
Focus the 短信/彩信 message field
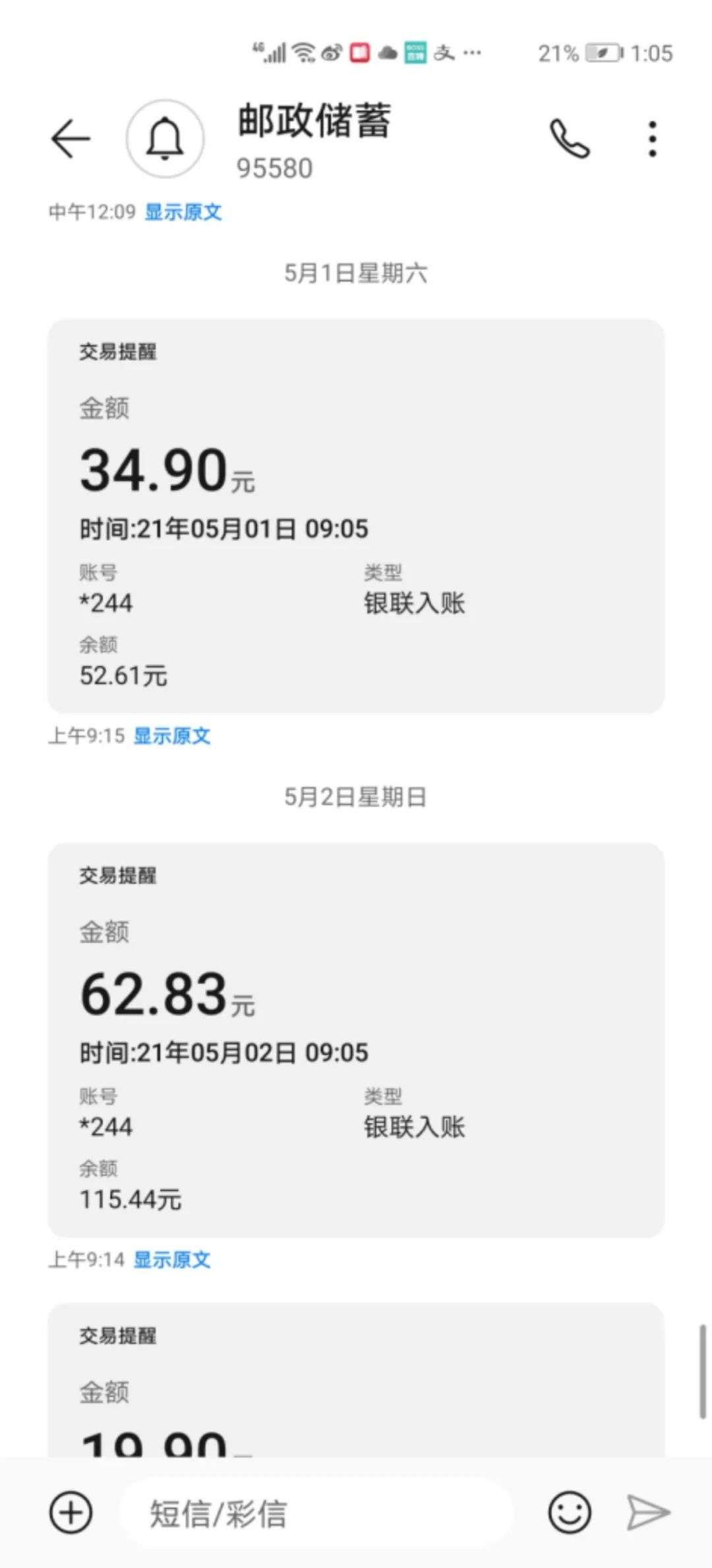coord(316,1513)
